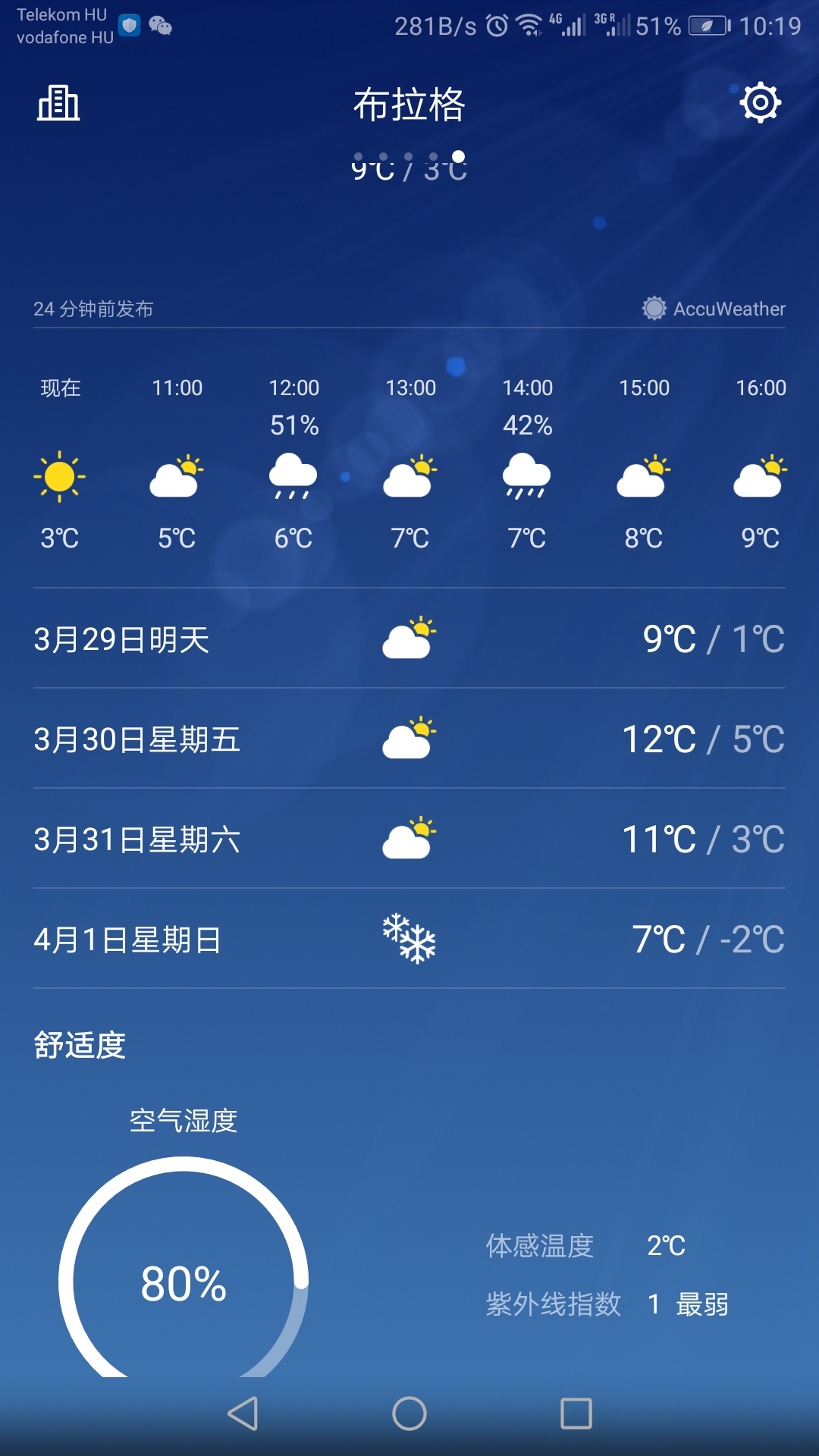Viewport: 819px width, 1456px height.
Task: Open weather settings gear
Action: [760, 103]
